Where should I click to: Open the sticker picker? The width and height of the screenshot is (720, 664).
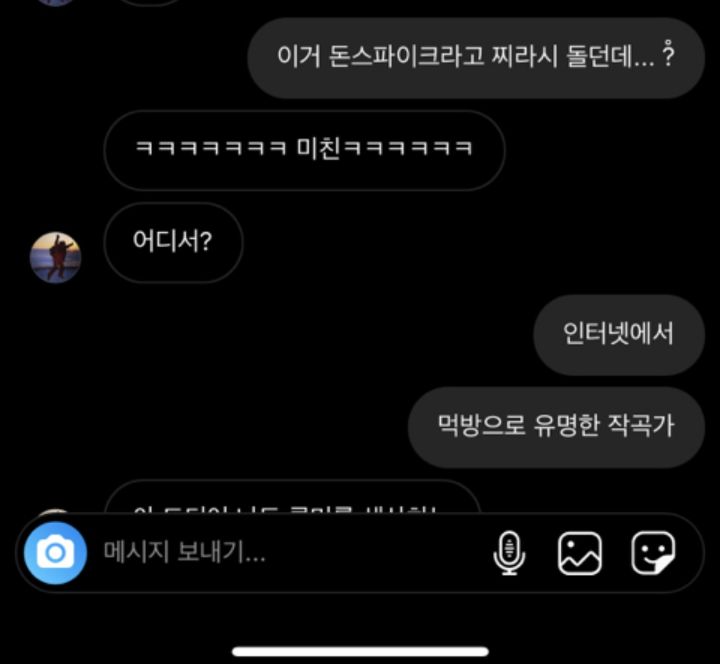653,553
